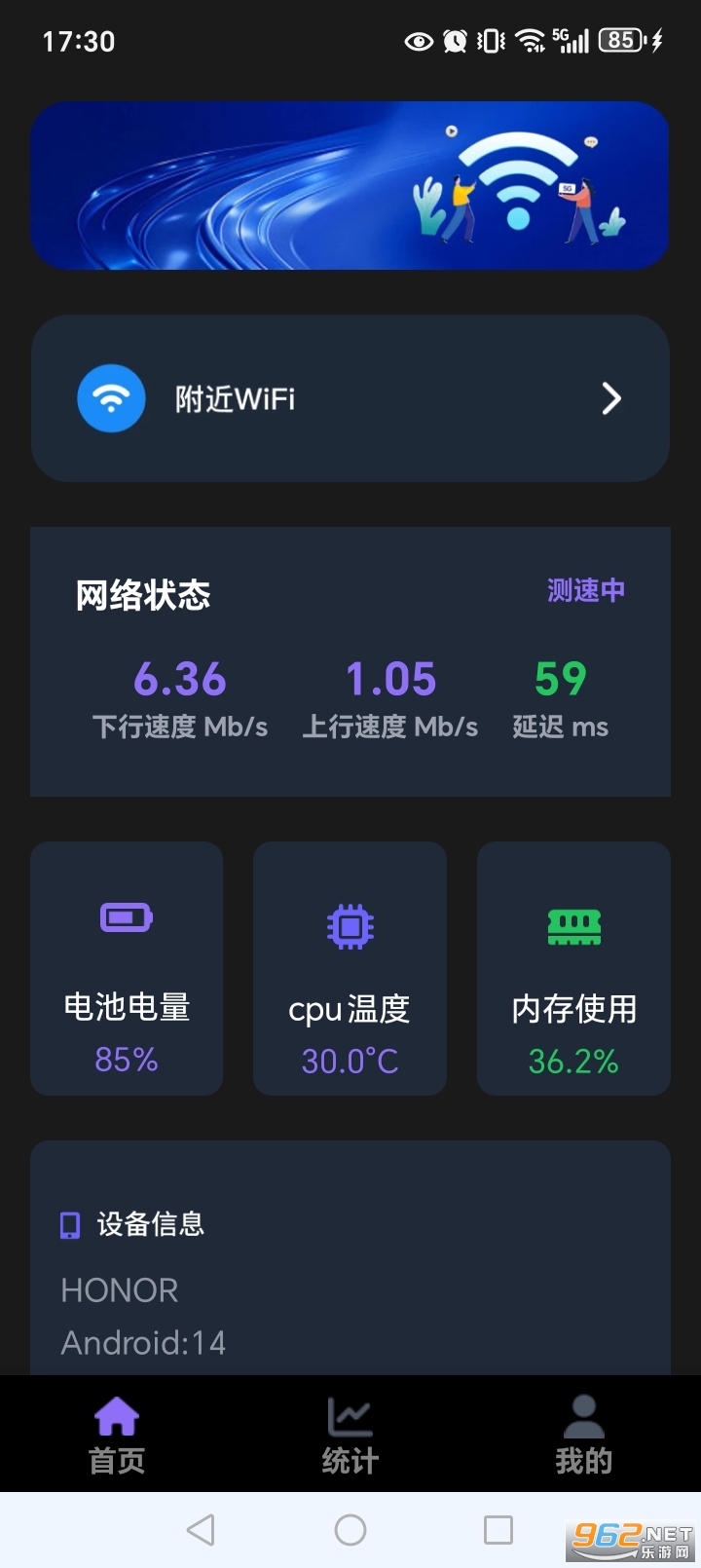701x1568 pixels.
Task: Click the green memory icon in 内存使用 card
Action: tap(573, 926)
